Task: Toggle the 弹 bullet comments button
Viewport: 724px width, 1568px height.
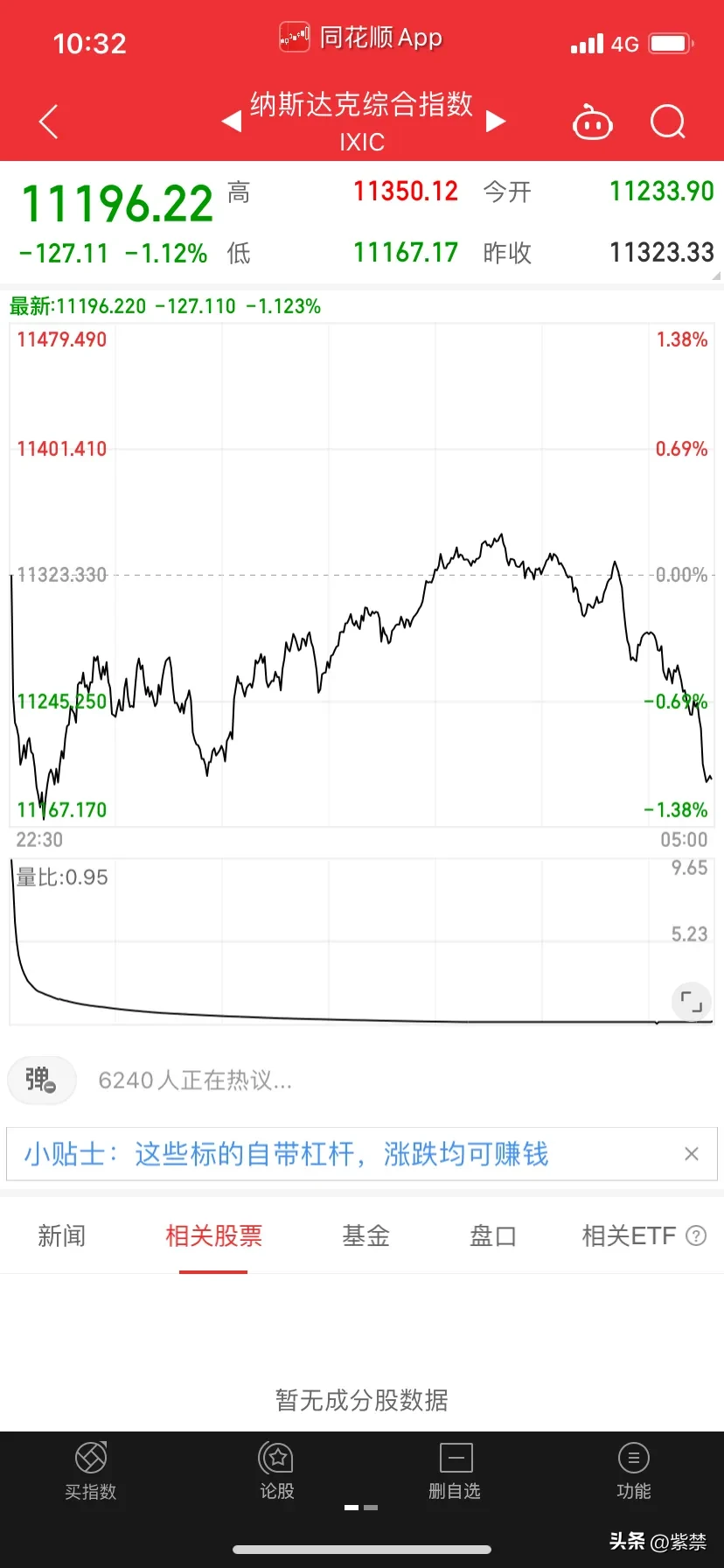Action: tap(41, 1080)
